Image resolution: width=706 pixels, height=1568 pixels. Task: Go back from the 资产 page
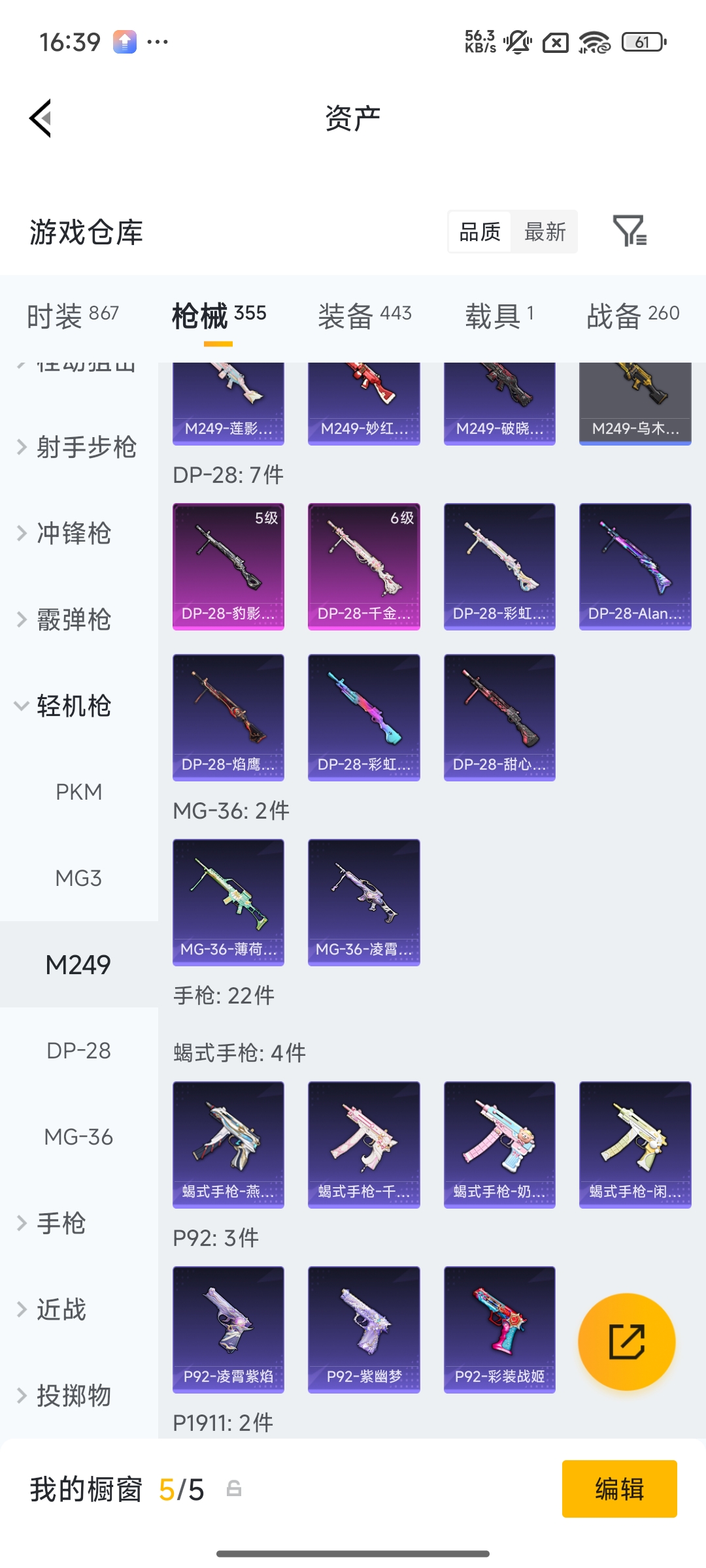(x=41, y=118)
